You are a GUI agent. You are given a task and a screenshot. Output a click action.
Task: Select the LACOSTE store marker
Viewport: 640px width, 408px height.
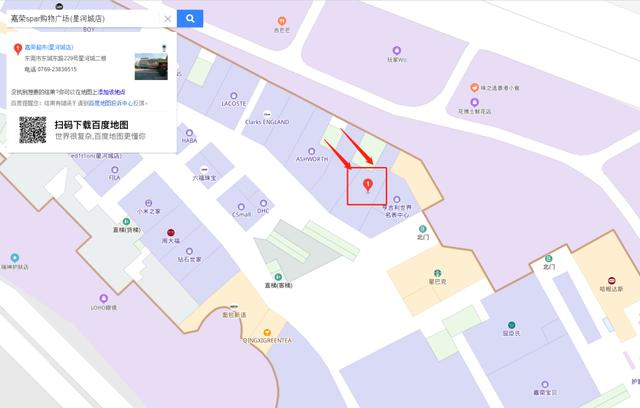click(x=234, y=94)
